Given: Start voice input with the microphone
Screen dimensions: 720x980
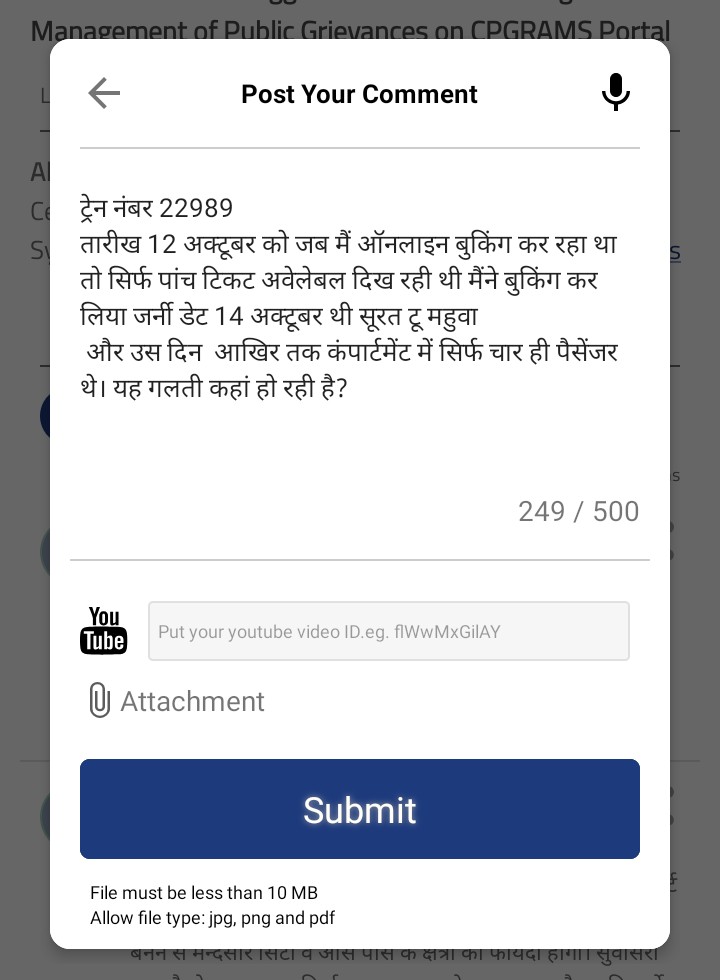Looking at the screenshot, I should [616, 92].
